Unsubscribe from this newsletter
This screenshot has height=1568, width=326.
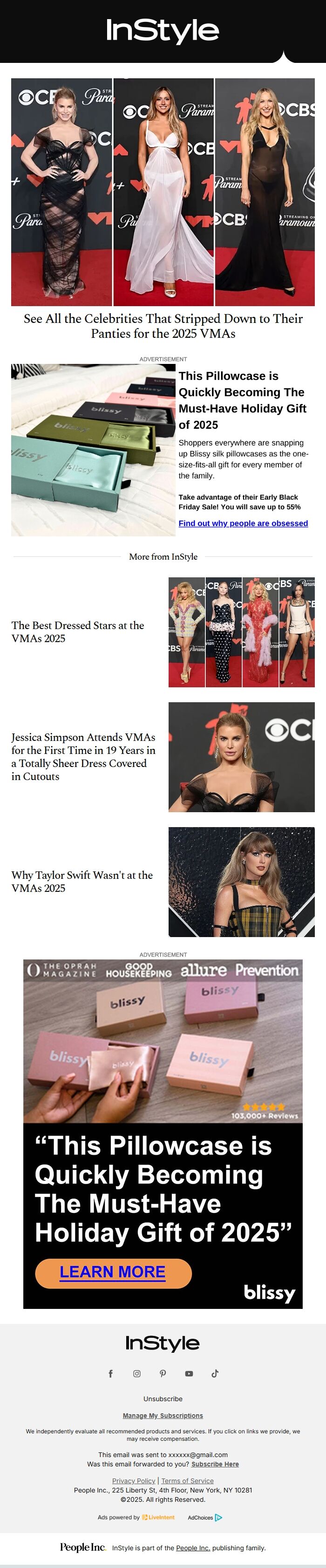[x=163, y=1399]
